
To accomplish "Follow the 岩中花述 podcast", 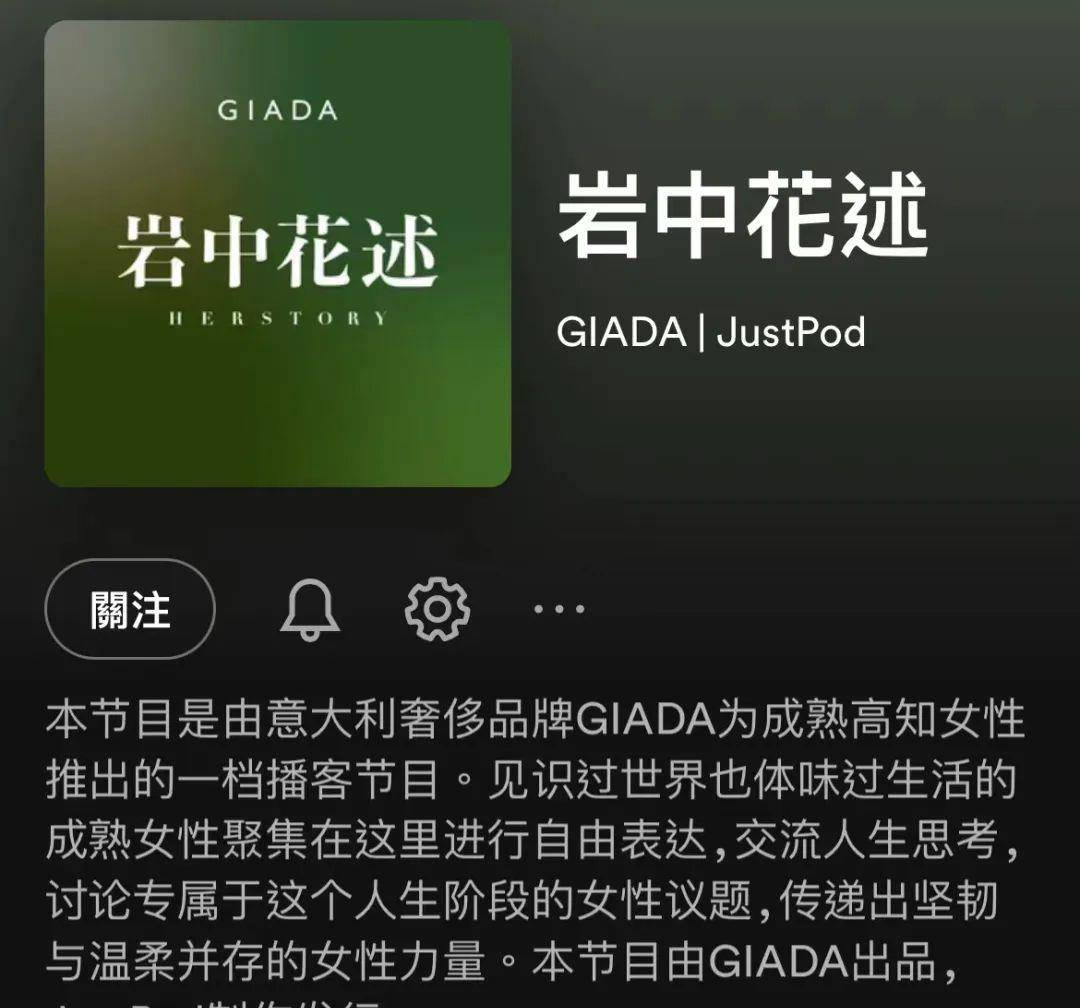I will (130, 609).
